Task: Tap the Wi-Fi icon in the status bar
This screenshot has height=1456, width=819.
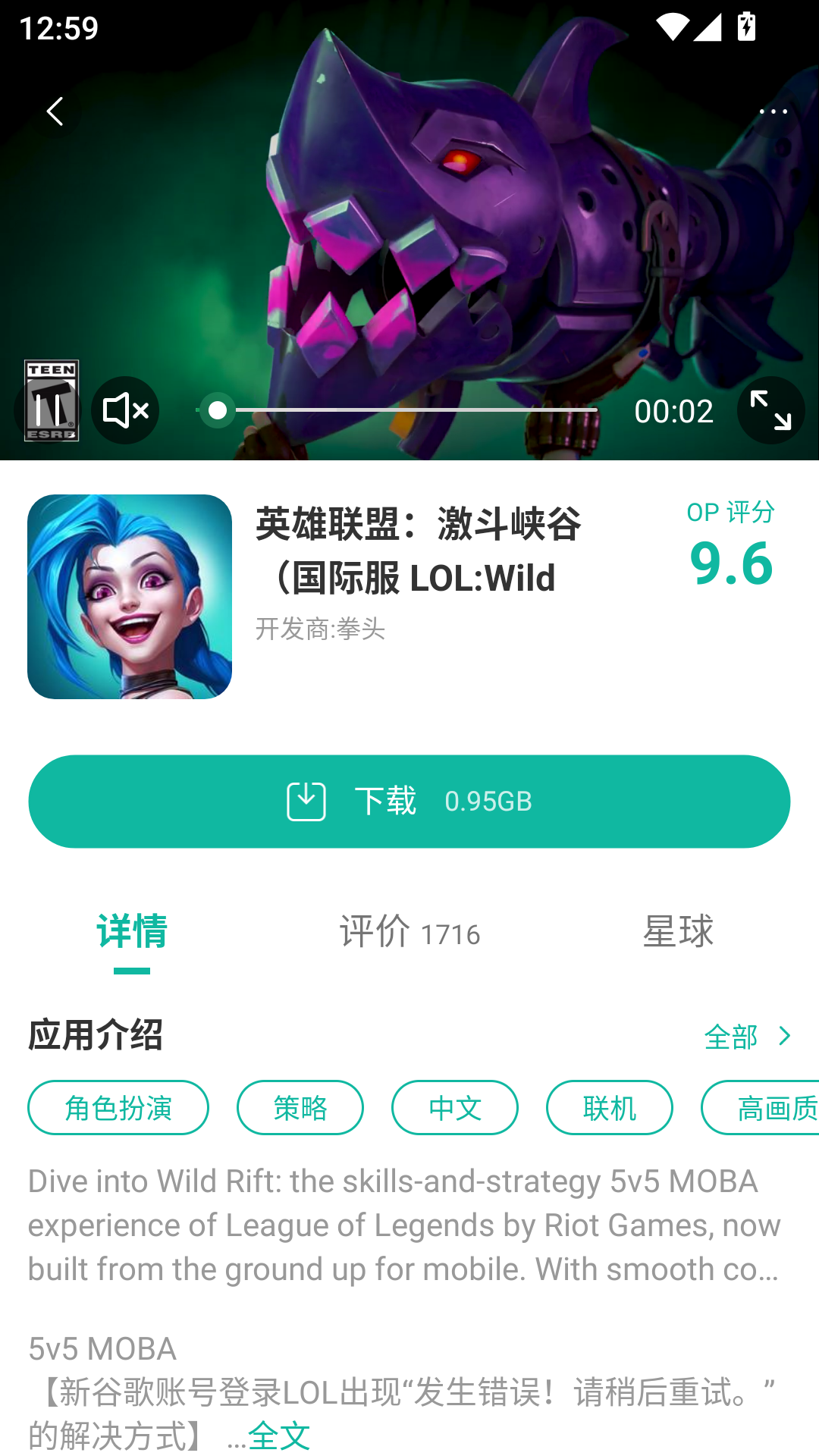Action: (674, 25)
